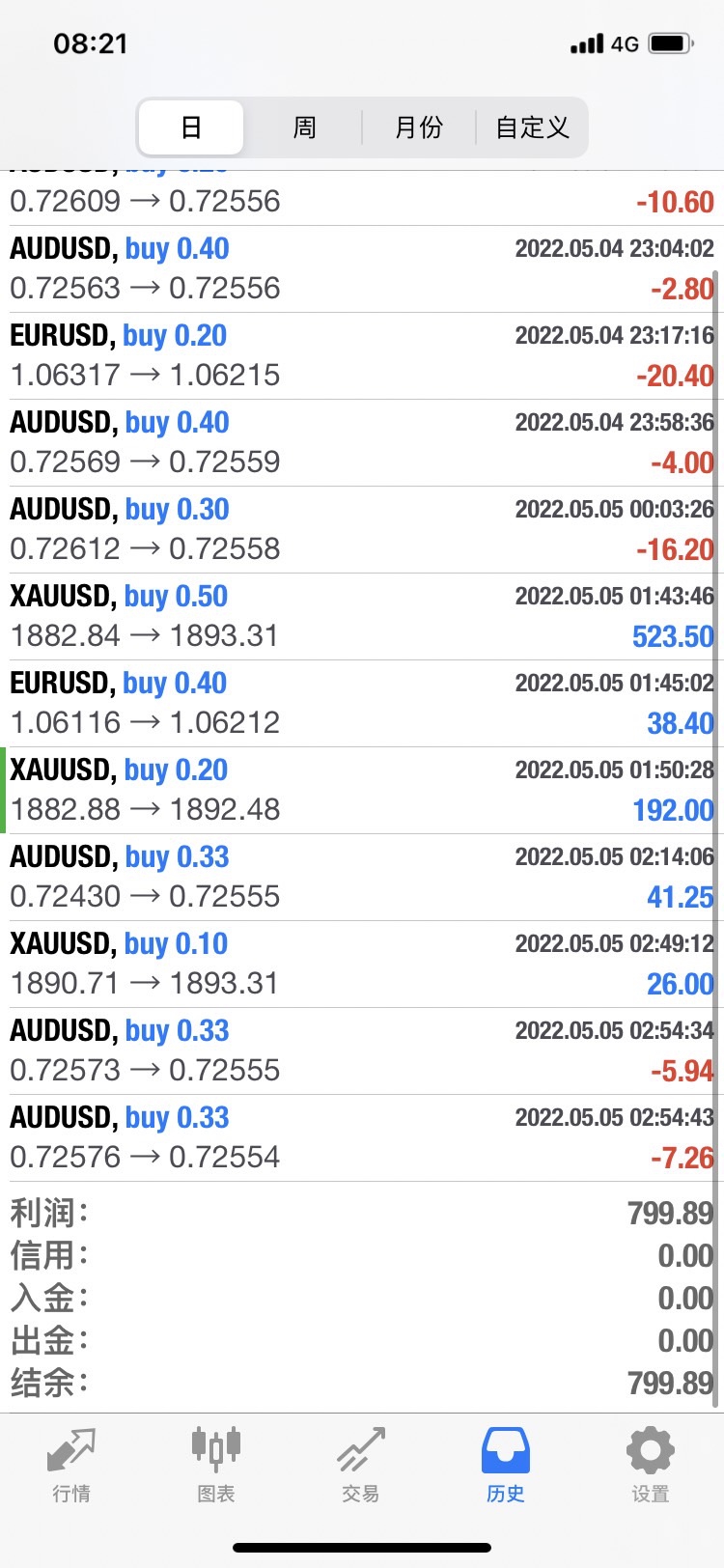The image size is (724, 1568).
Task: Expand the XAUUSD buy 0.20 trade row
Action: (x=362, y=790)
